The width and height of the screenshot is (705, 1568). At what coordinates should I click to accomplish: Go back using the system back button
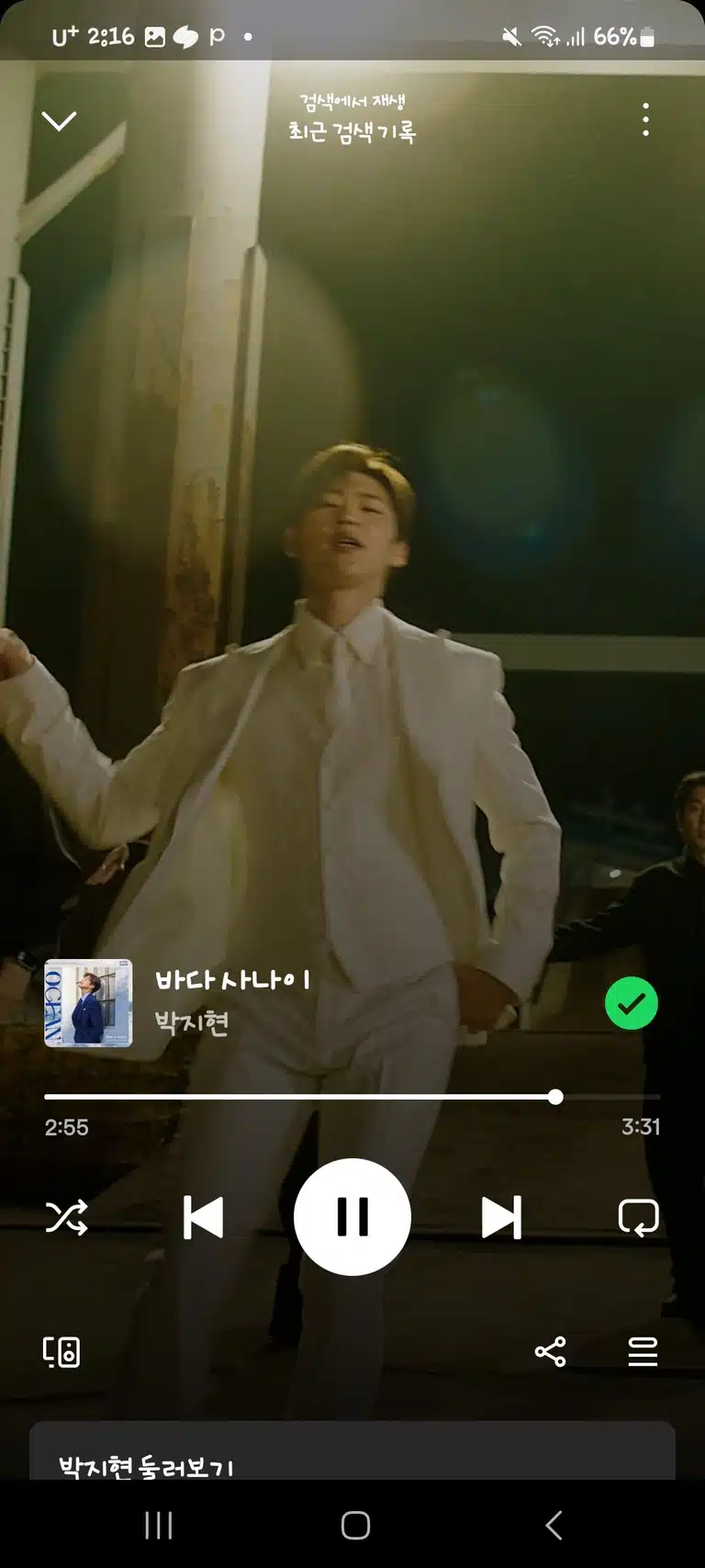(553, 1526)
